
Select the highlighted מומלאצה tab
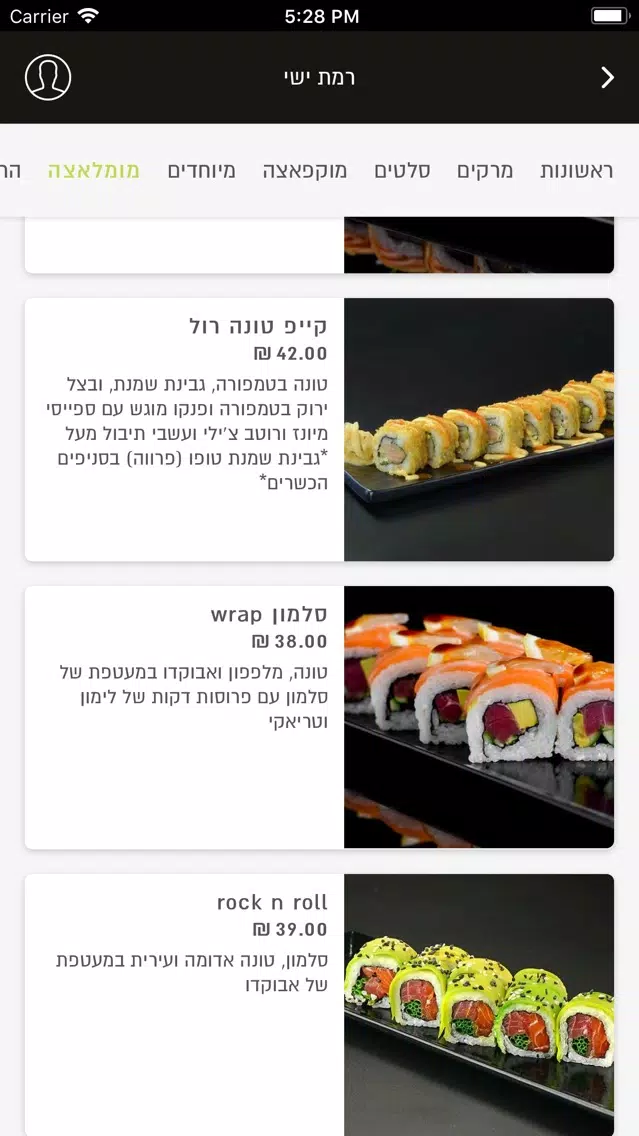(93, 171)
